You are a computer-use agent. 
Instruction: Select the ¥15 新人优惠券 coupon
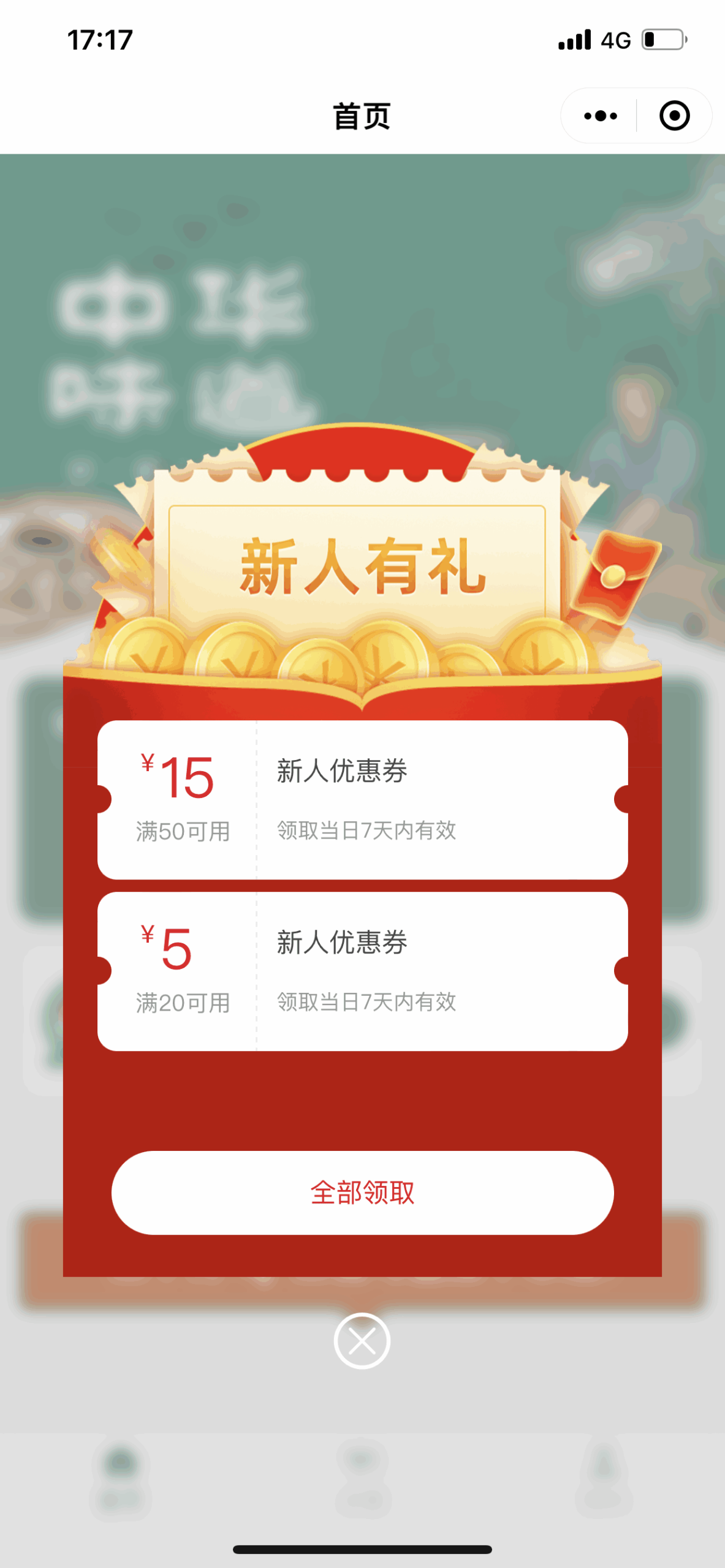(362, 799)
